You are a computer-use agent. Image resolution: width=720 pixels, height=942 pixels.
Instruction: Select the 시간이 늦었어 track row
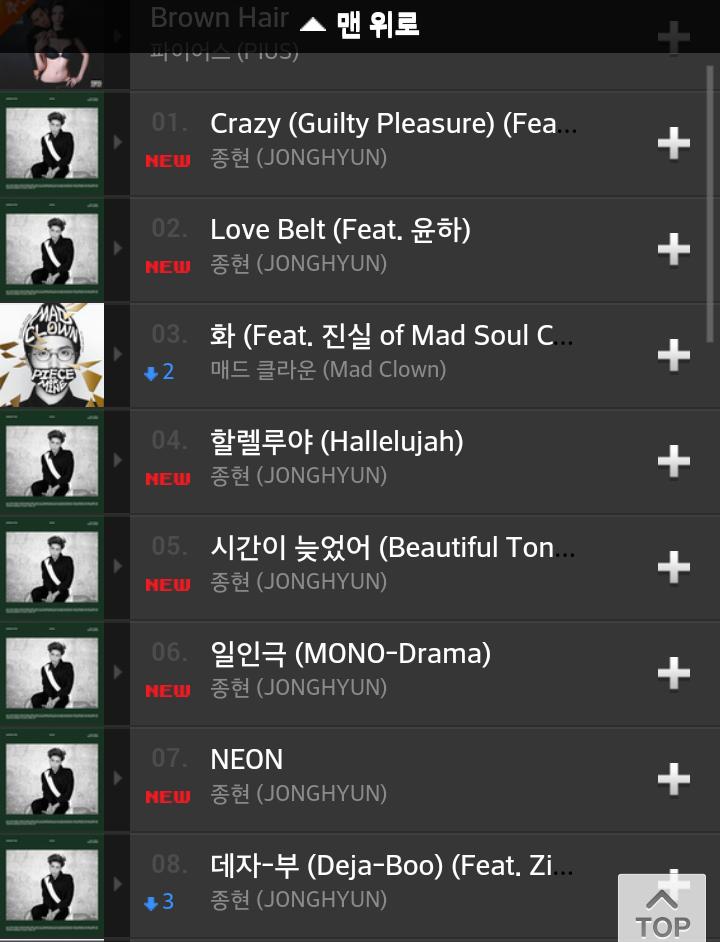390,565
